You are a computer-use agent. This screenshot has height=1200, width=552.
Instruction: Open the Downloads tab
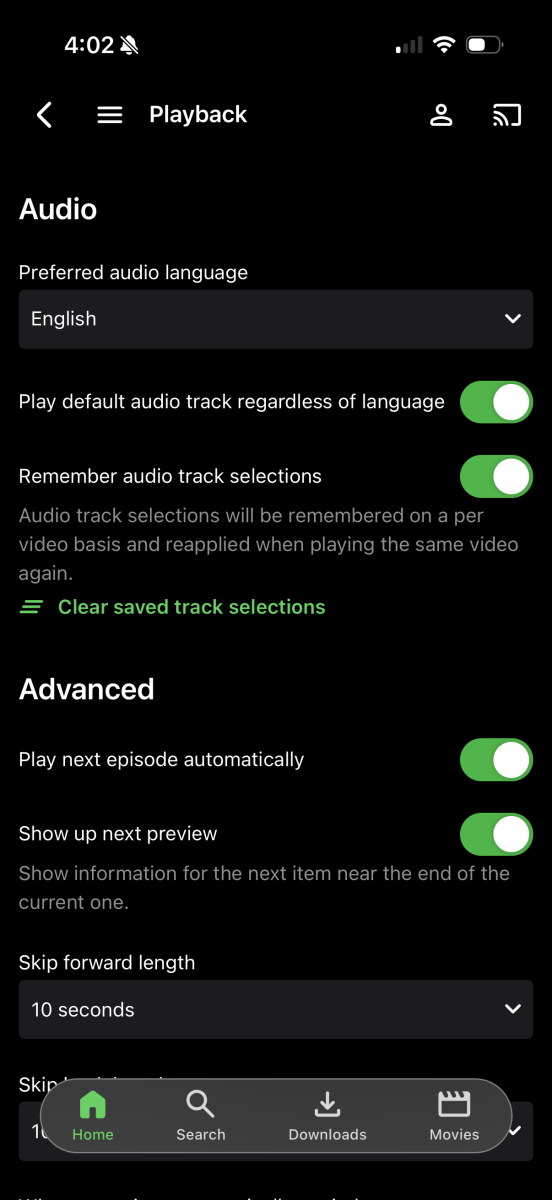click(328, 1116)
